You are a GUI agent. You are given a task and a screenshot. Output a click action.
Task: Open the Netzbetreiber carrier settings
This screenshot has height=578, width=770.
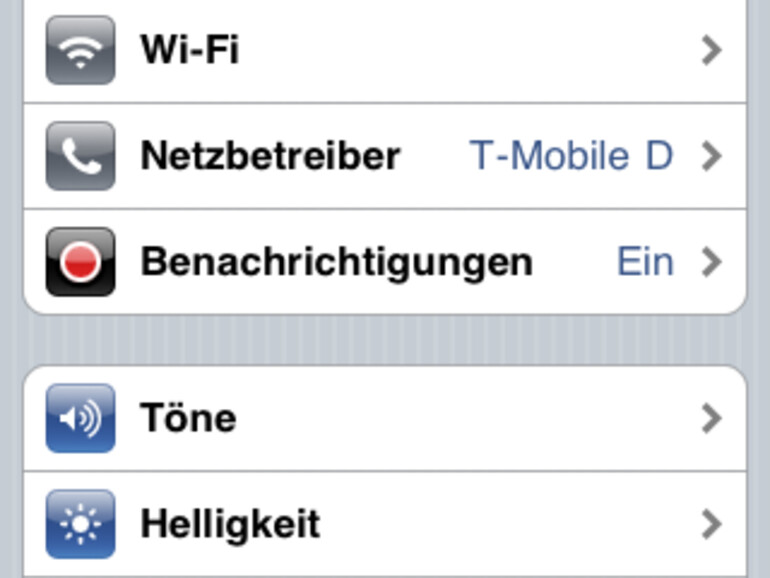[x=384, y=156]
